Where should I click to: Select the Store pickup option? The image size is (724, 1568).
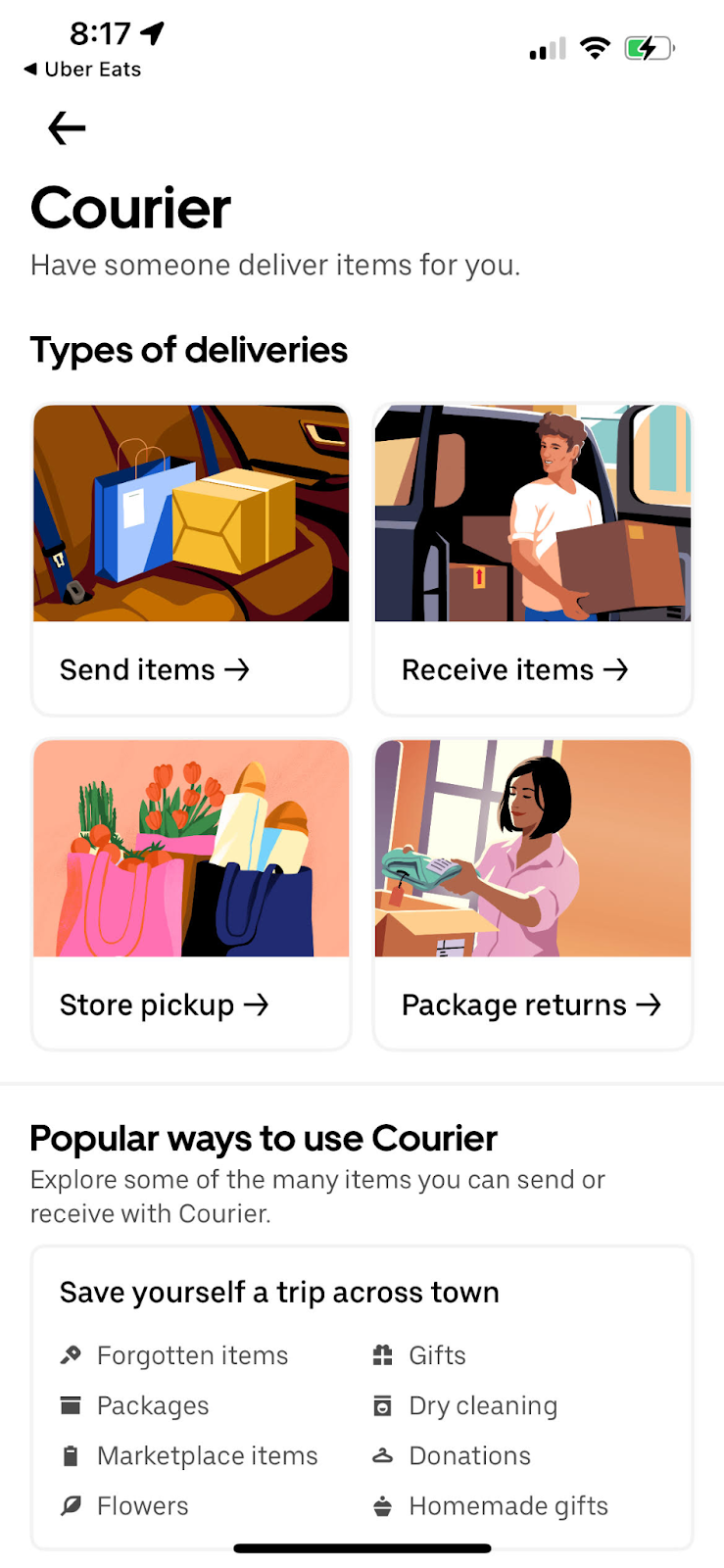click(191, 895)
